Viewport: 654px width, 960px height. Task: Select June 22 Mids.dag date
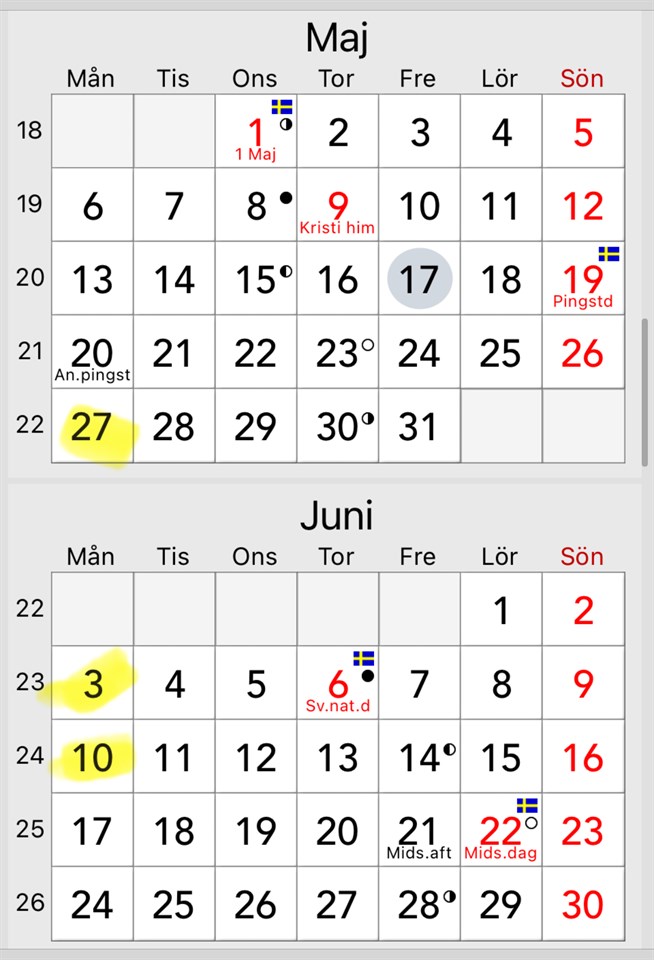501,831
